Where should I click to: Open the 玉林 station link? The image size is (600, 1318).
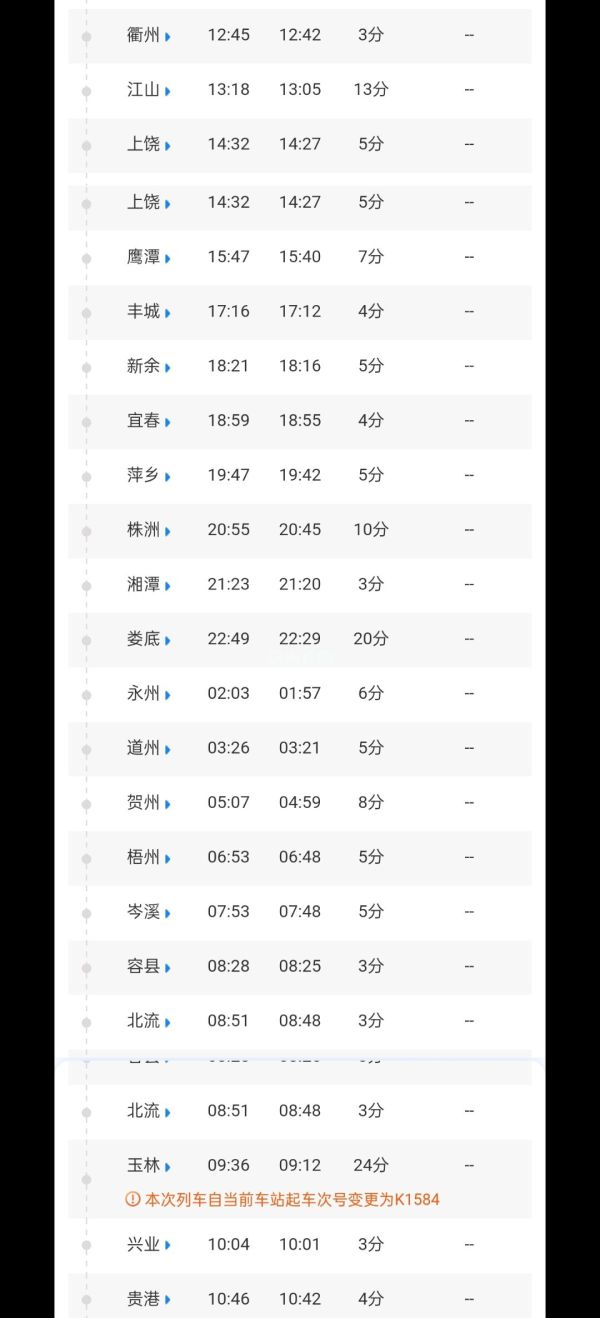point(148,1166)
